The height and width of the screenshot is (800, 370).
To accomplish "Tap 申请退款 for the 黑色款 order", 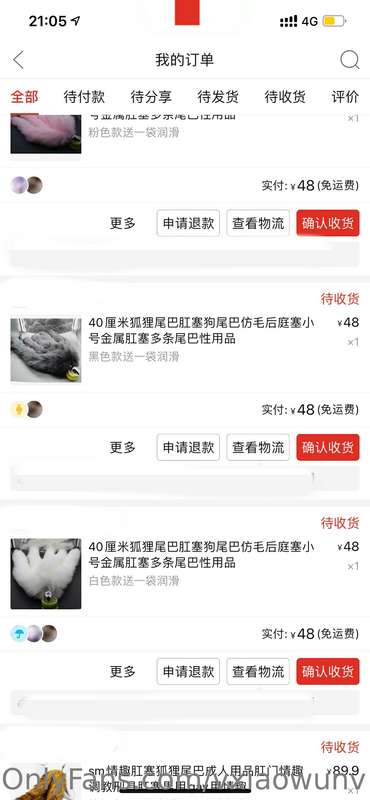I will click(188, 447).
